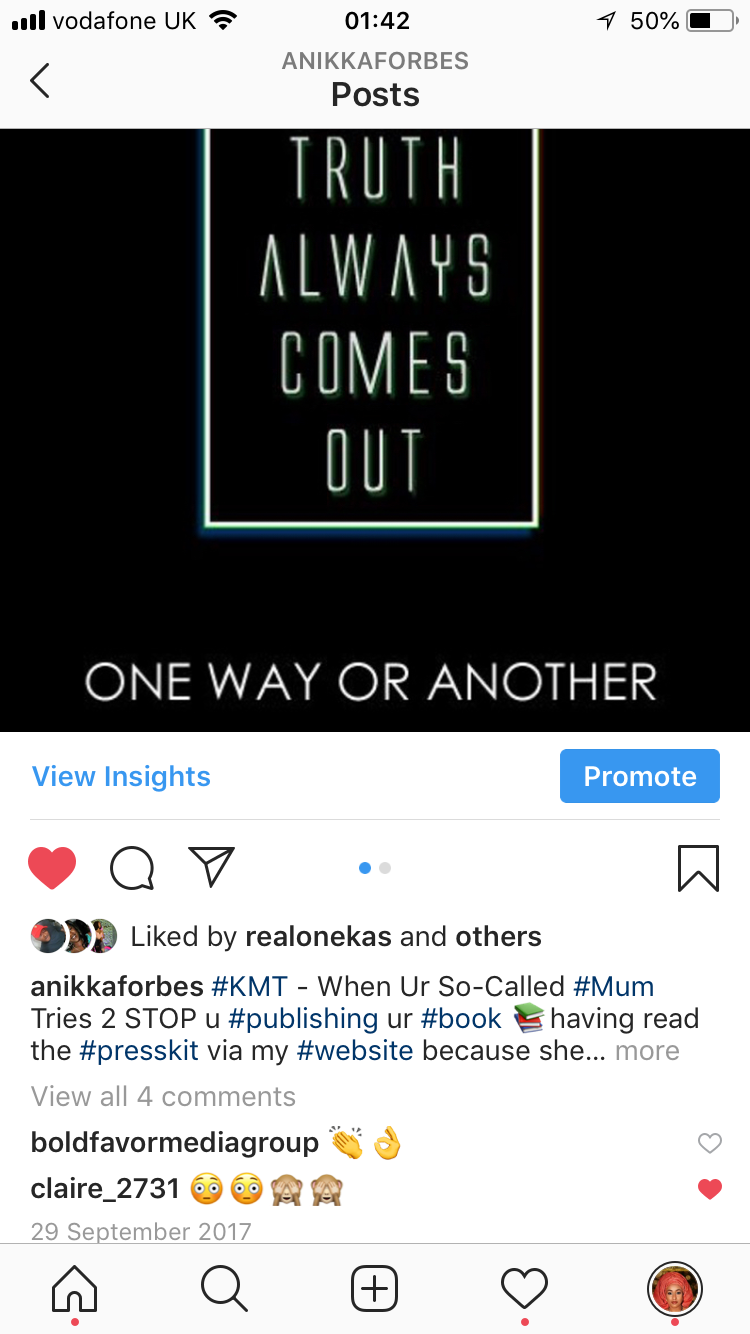Open View Insights for this post

121,777
